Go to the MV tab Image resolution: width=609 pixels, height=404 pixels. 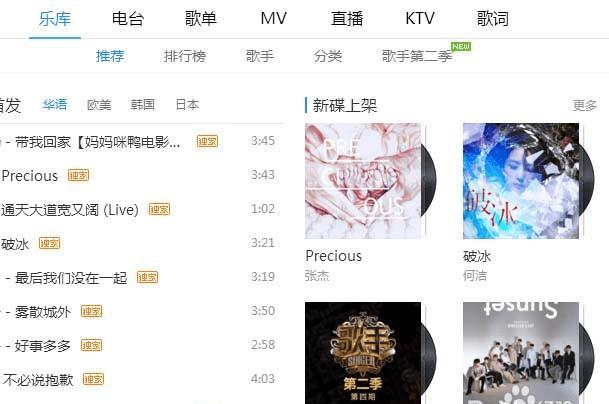(273, 18)
